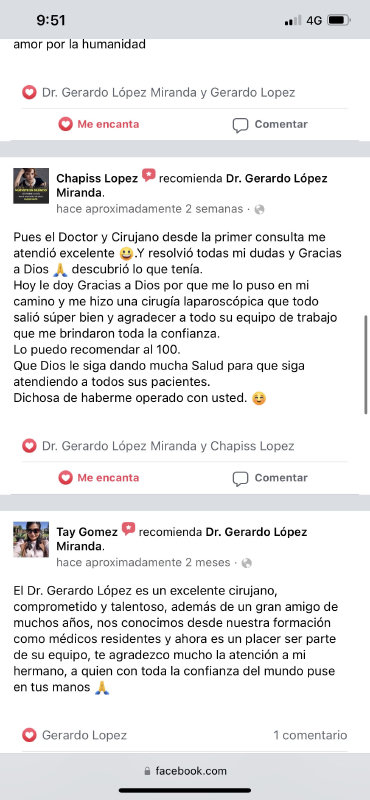
Task: Comment on Chapiss Lopez's recommendation
Action: coord(270,478)
